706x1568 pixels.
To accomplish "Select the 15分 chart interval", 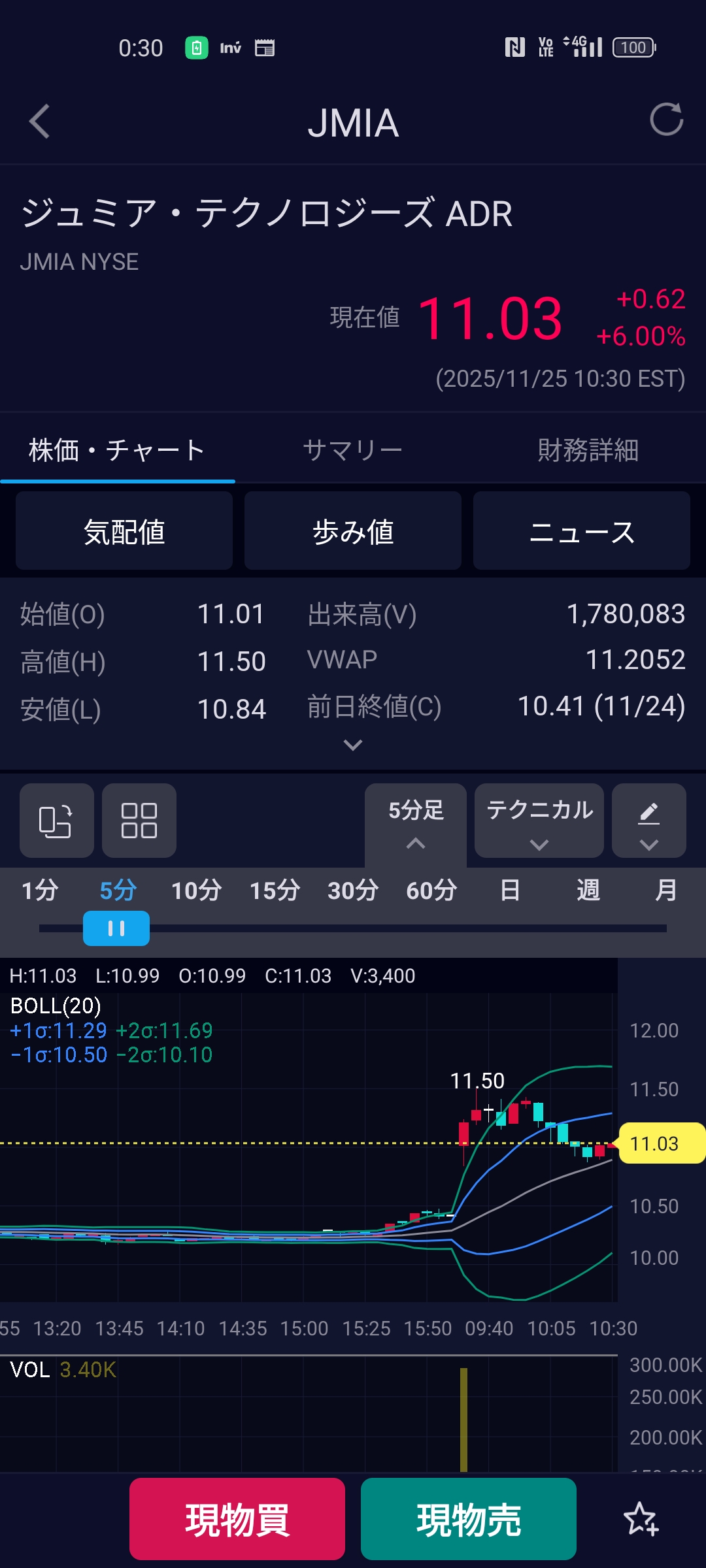I will pyautogui.click(x=275, y=890).
